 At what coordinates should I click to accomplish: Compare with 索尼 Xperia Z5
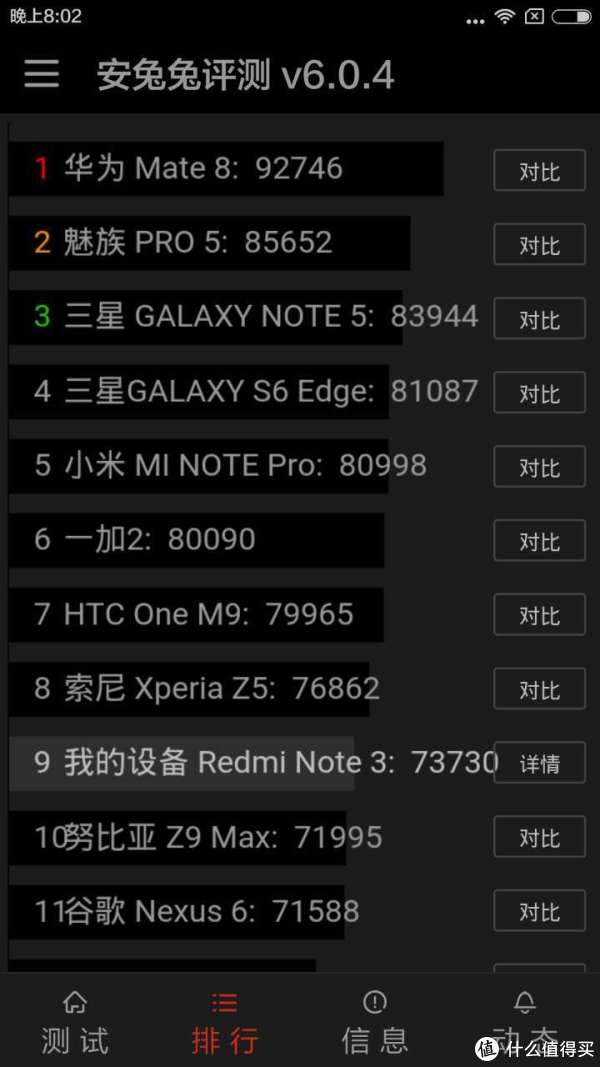click(539, 689)
